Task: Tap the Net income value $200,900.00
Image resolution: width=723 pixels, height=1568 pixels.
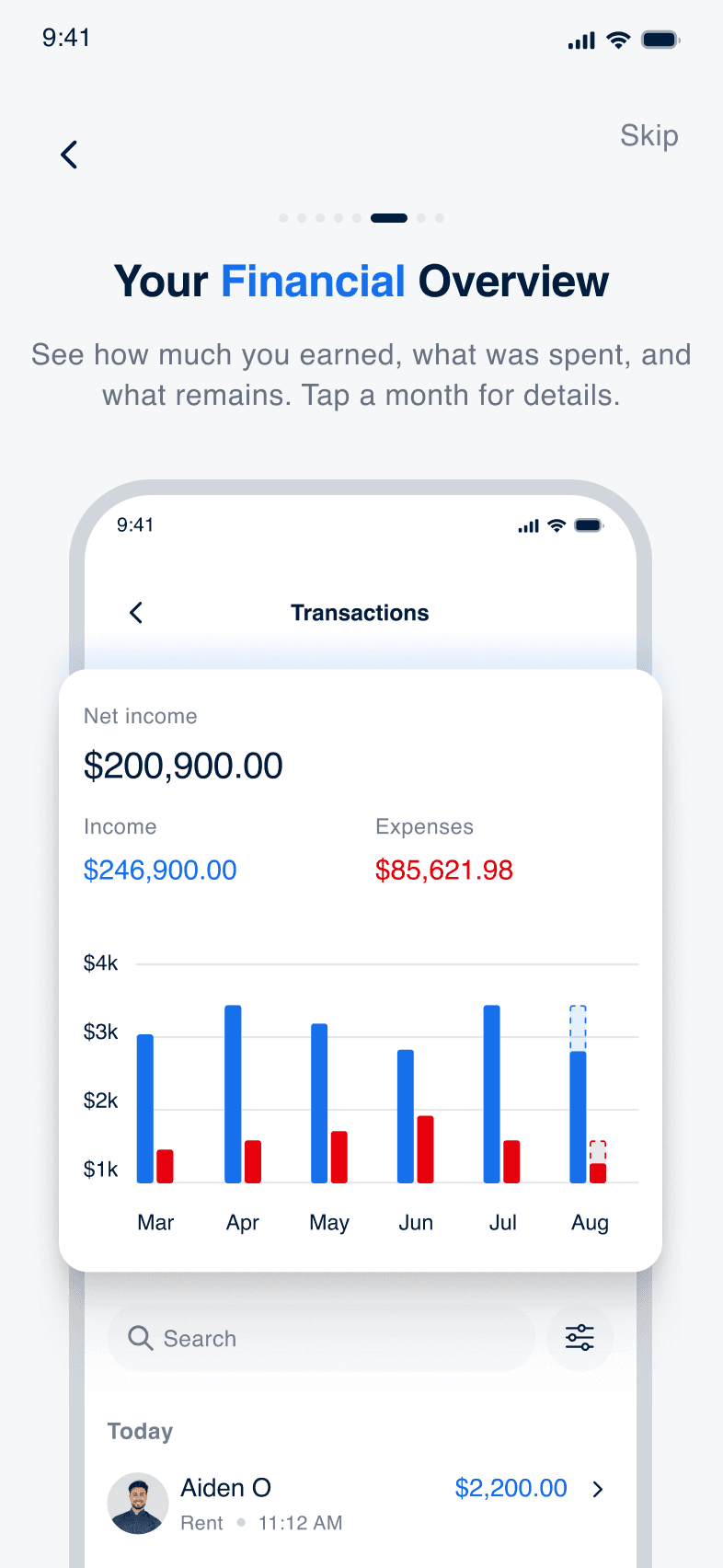Action: pos(183,765)
